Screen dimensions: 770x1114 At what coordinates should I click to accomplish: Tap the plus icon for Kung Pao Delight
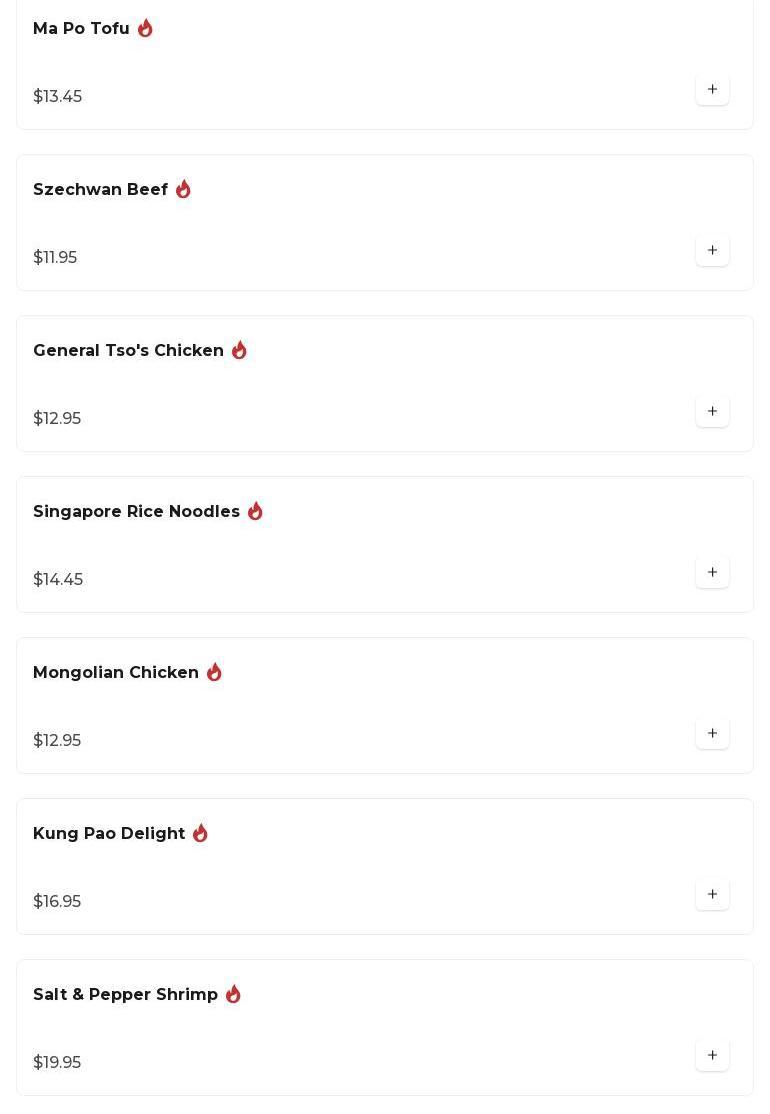[712, 895]
